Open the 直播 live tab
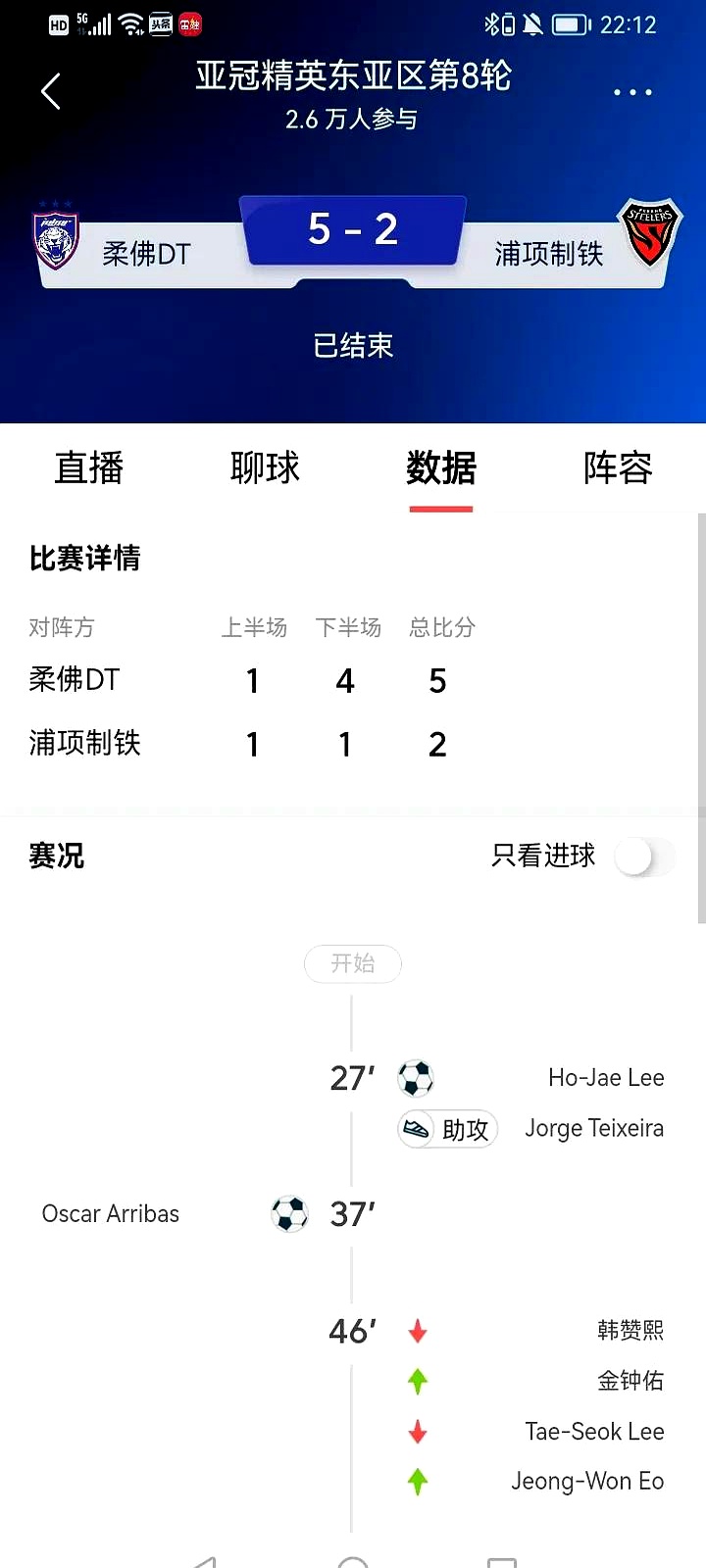 [x=88, y=468]
